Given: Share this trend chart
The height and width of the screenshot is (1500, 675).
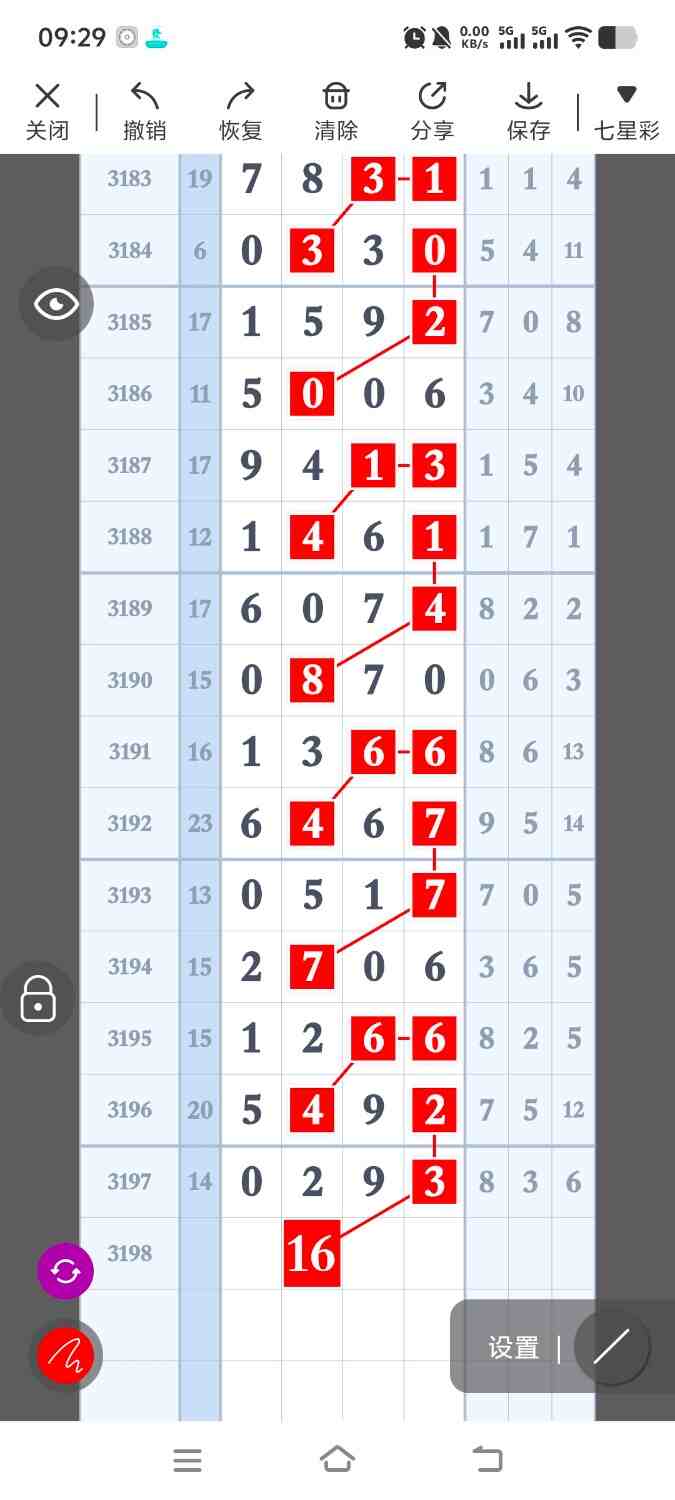Looking at the screenshot, I should click(432, 110).
